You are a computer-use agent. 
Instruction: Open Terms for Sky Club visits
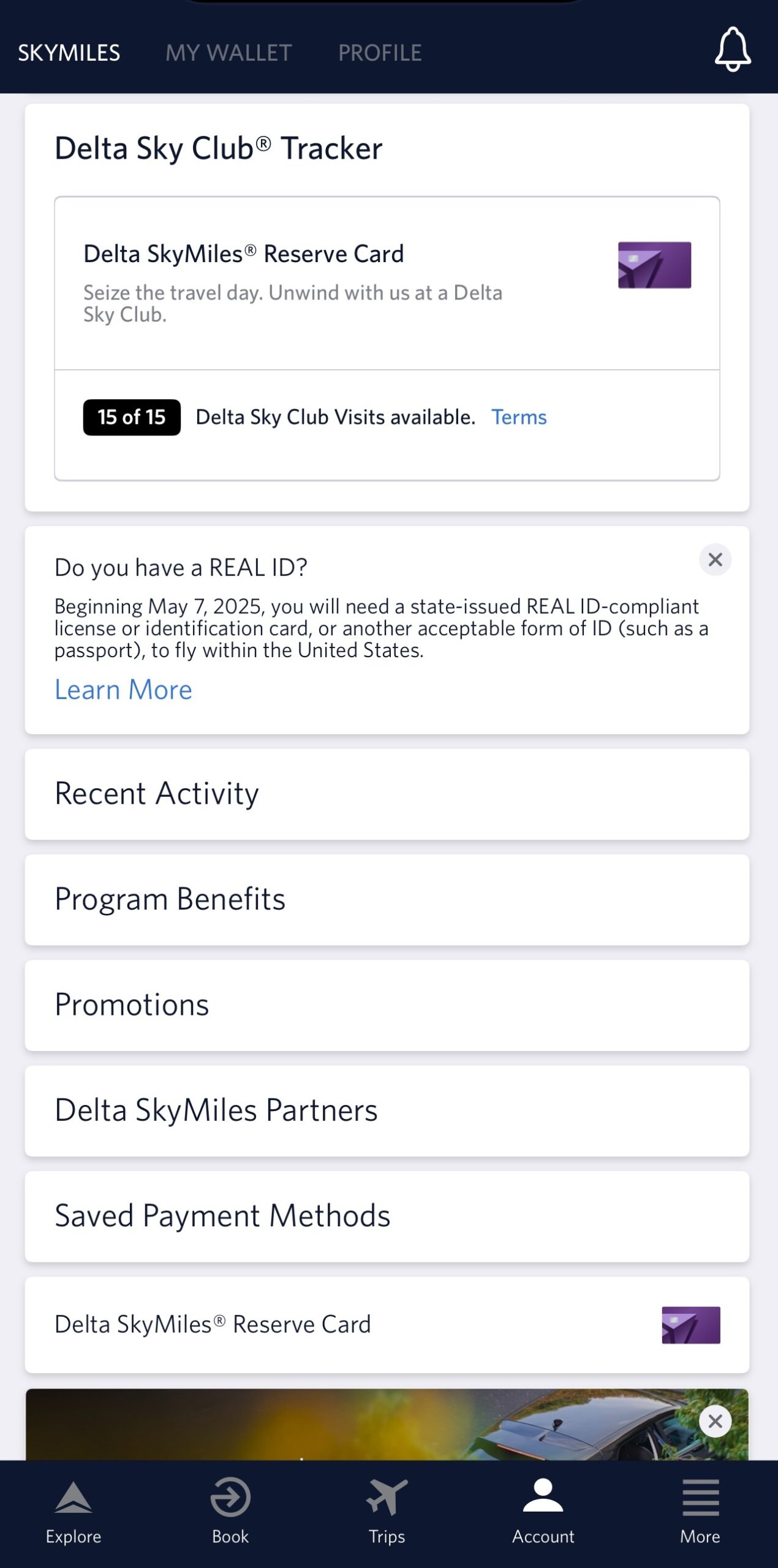point(519,417)
